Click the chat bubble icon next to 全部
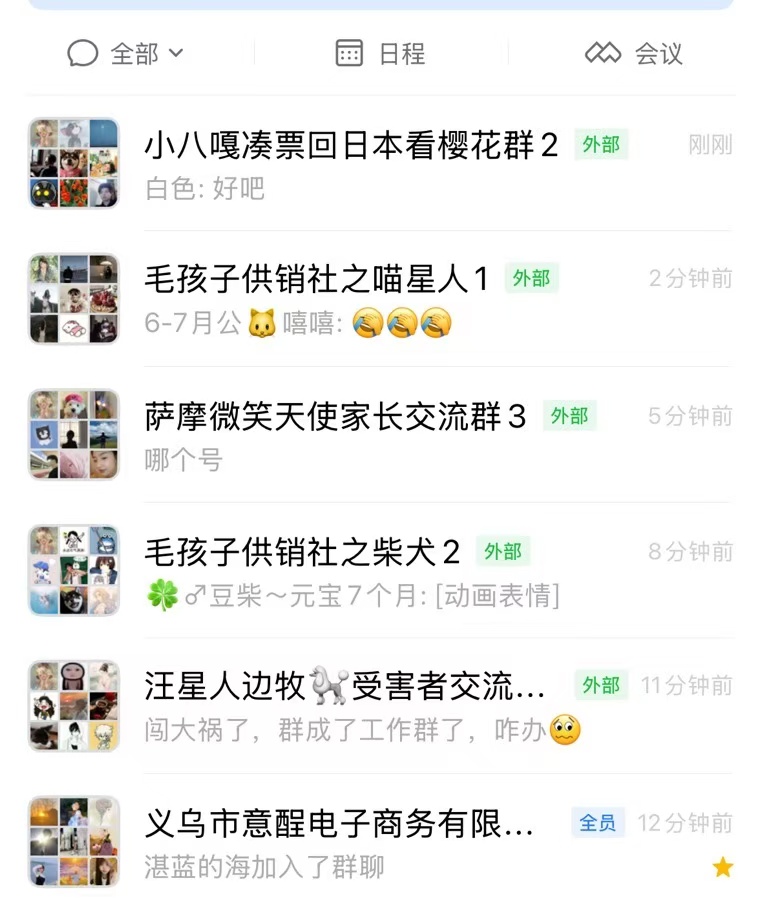762x898 pixels. [x=85, y=53]
